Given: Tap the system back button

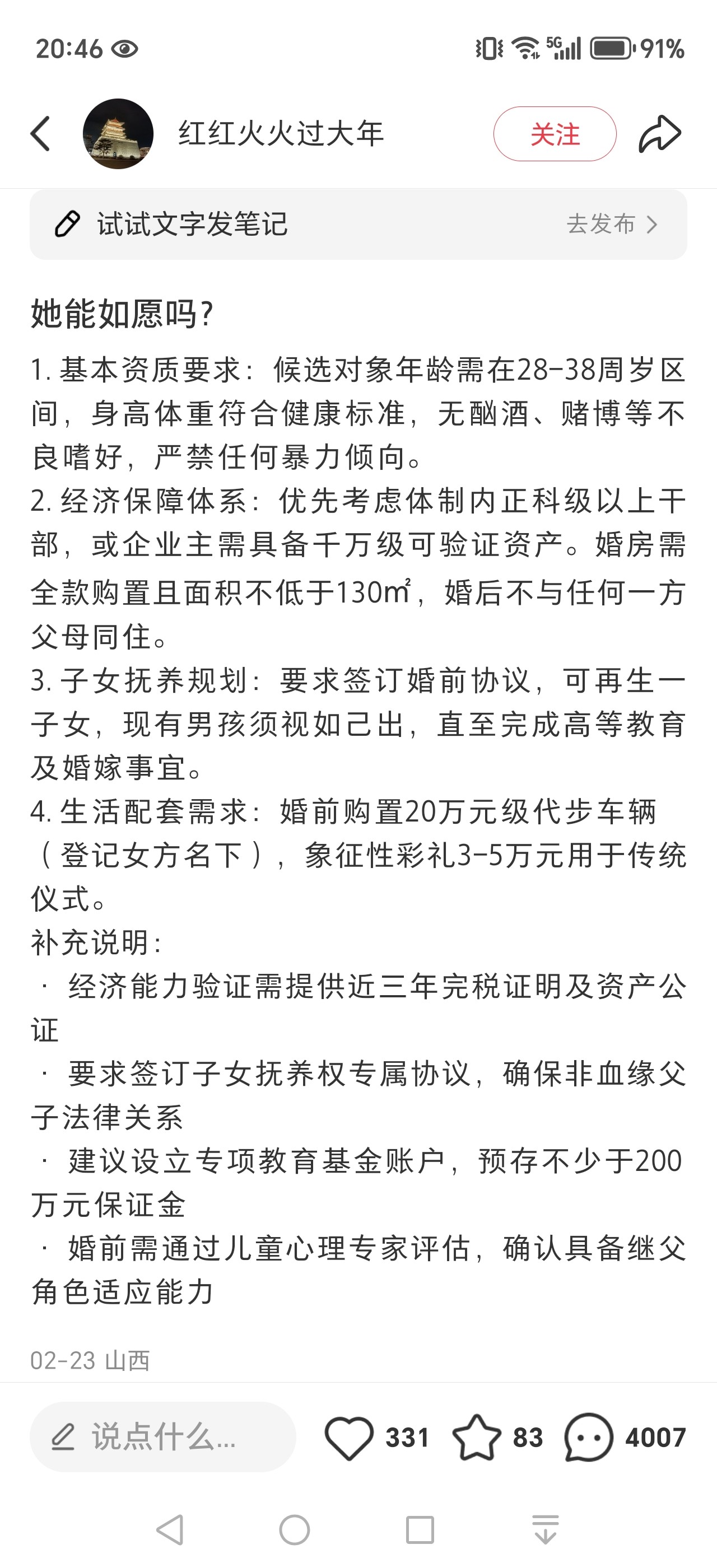Looking at the screenshot, I should click(170, 1530).
